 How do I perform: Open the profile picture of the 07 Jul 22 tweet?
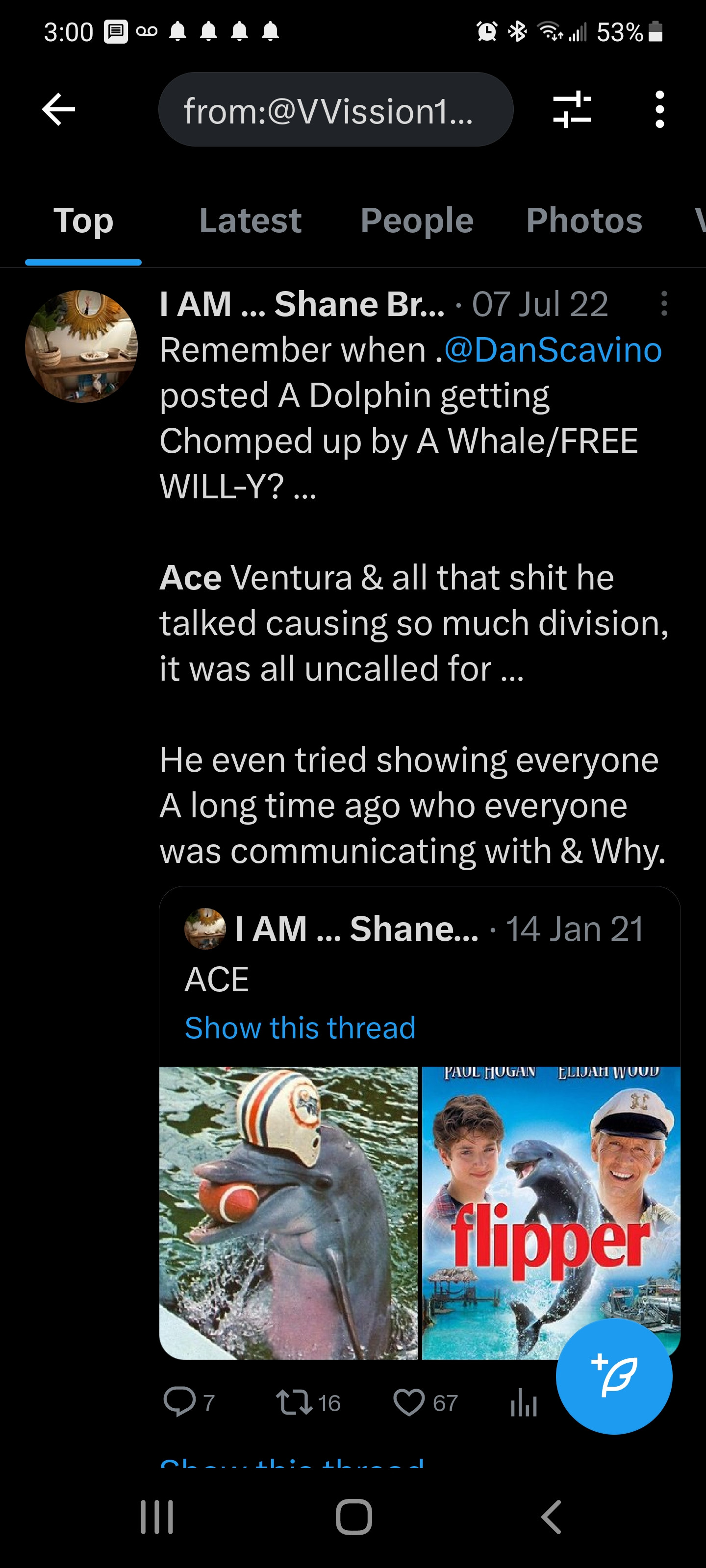click(81, 346)
